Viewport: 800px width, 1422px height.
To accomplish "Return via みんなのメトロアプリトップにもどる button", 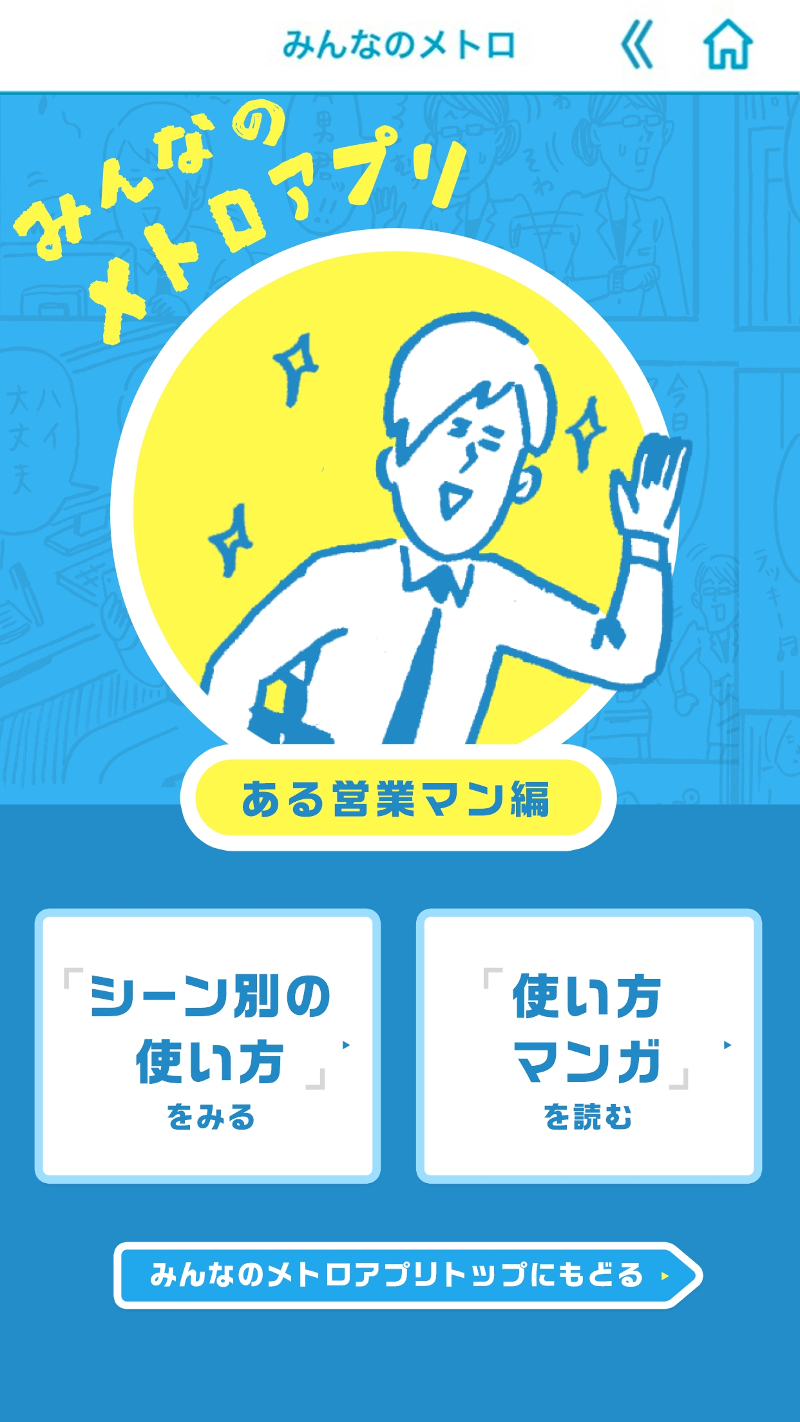I will coord(408,1275).
